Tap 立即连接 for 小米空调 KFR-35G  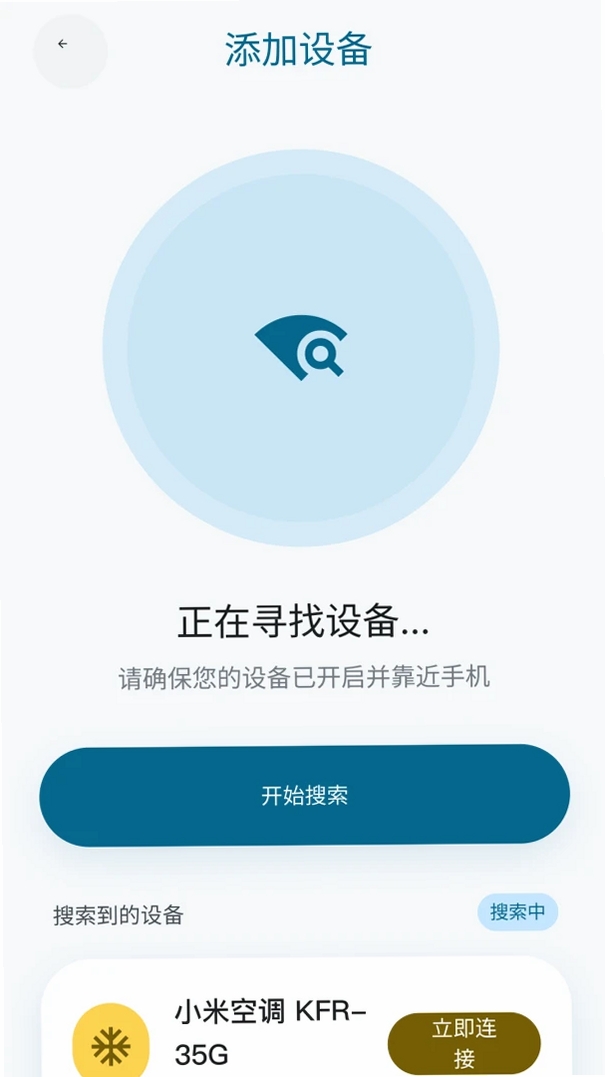click(464, 1043)
